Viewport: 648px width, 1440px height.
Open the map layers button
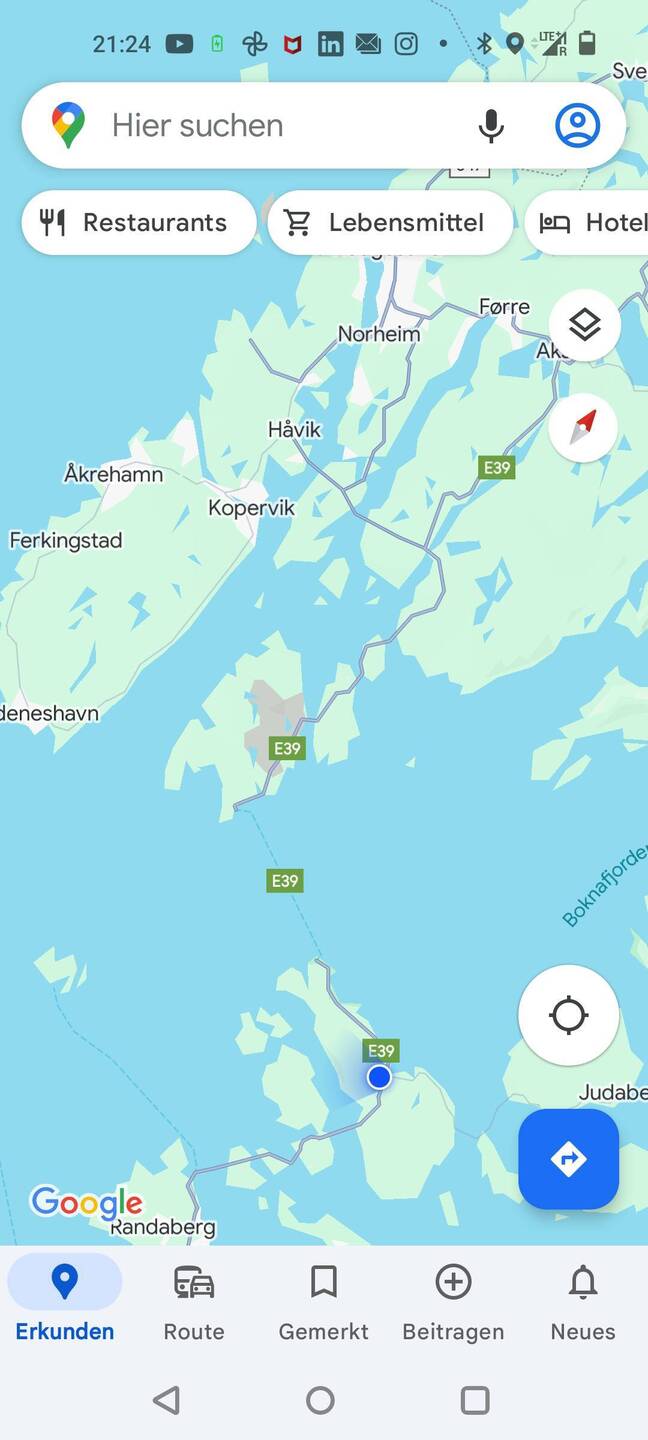coord(584,325)
